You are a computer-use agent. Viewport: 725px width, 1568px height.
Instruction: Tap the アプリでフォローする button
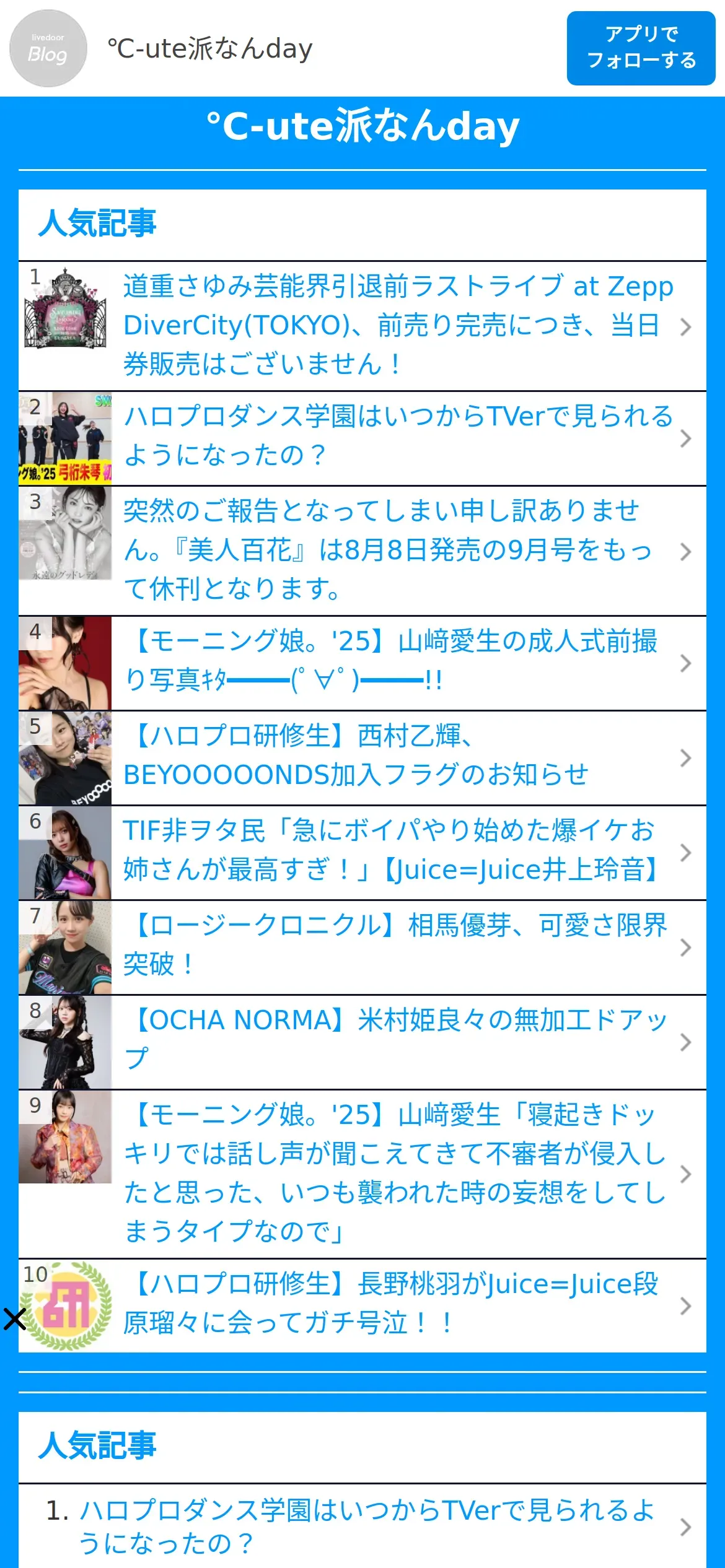641,48
